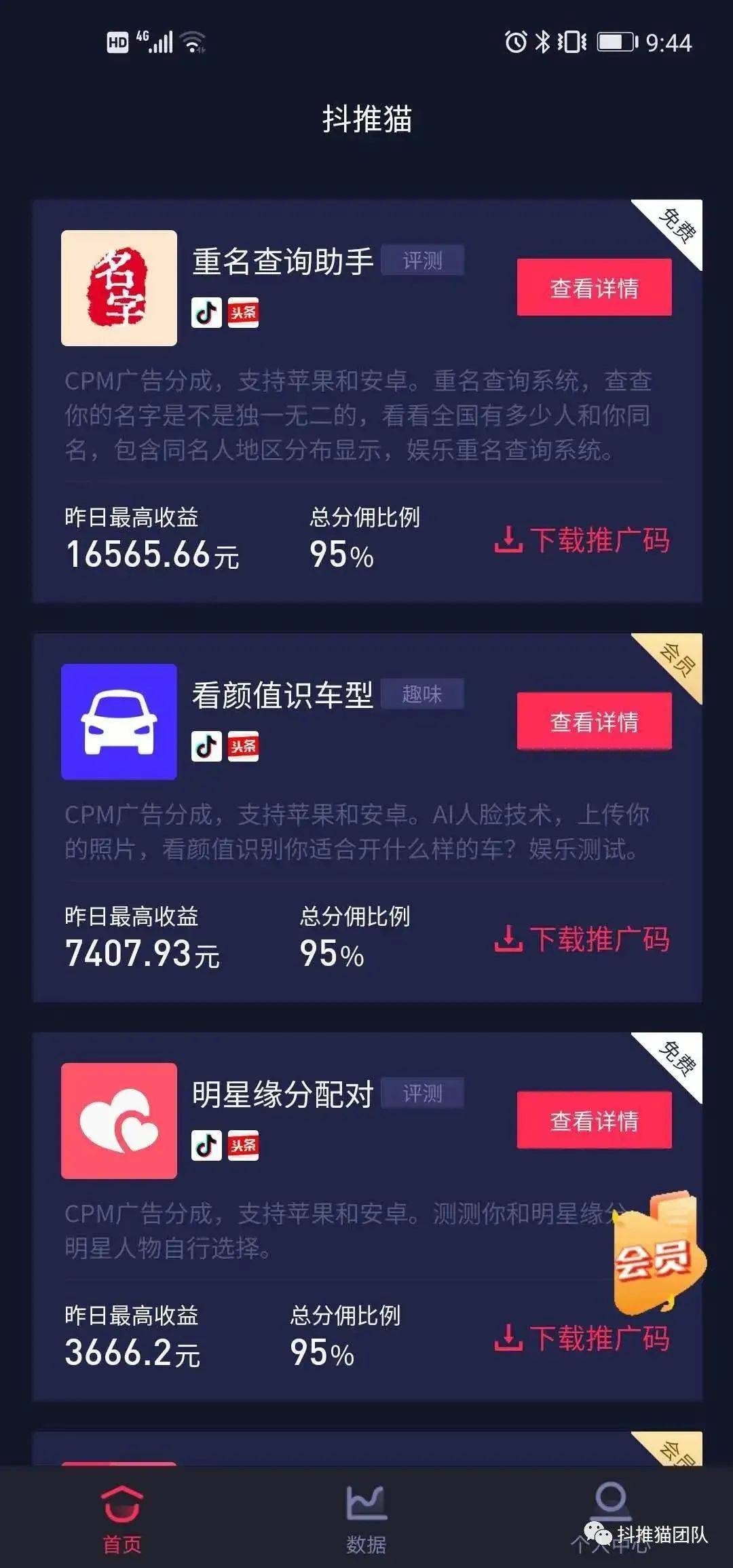
Task: Open 查看详情 for 看颜值识车型
Action: click(x=594, y=721)
